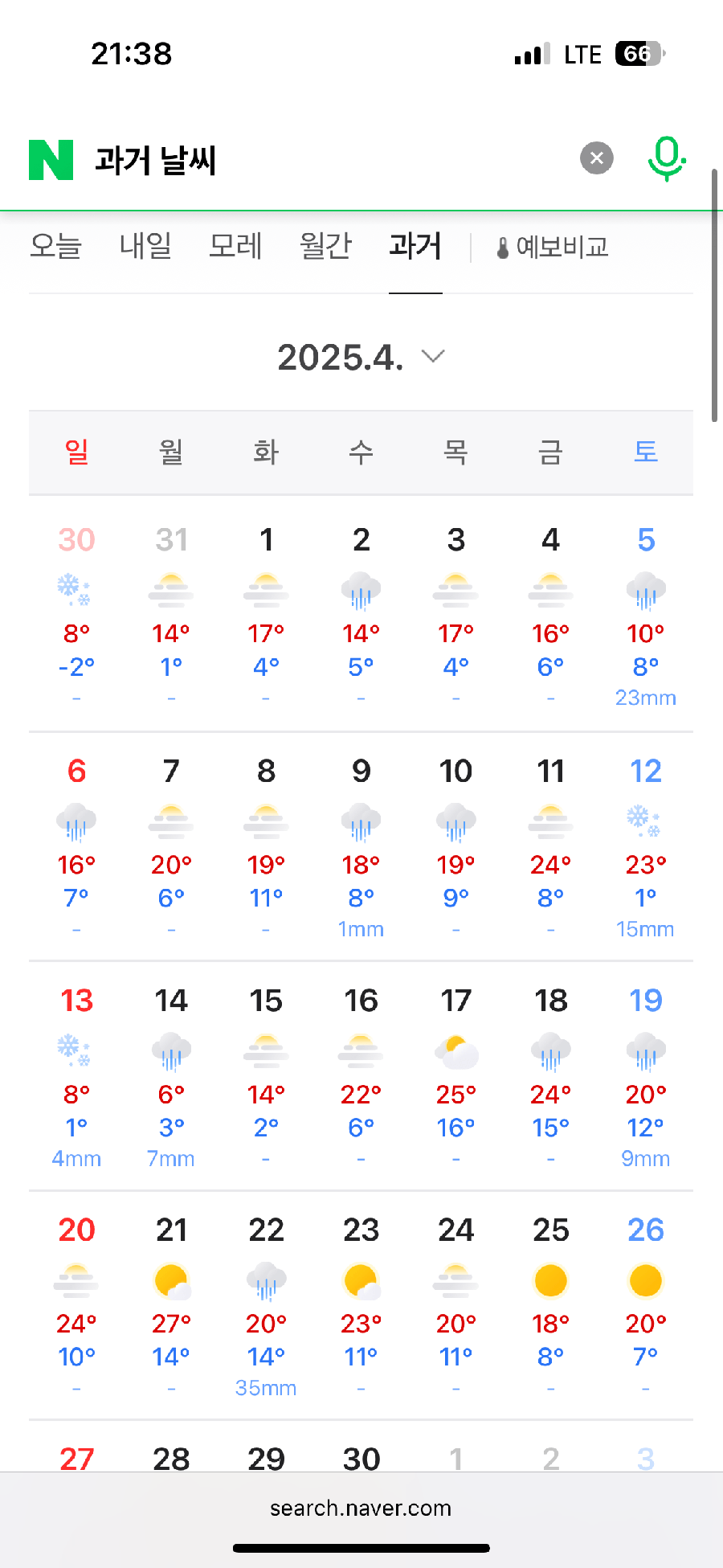723x1568 pixels.
Task: Click the Naver N logo
Action: 51,158
